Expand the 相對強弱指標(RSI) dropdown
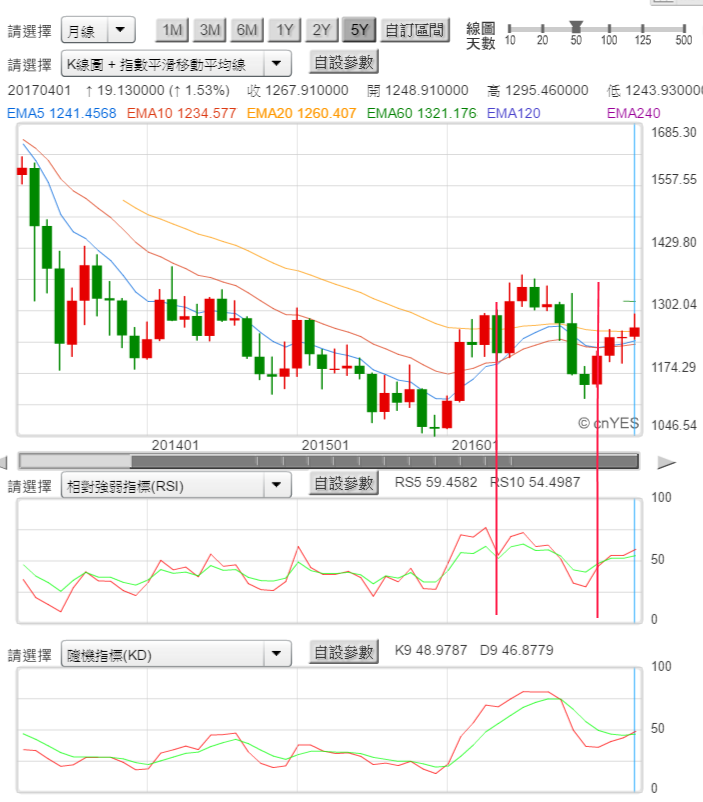This screenshot has width=703, height=802. [176, 486]
